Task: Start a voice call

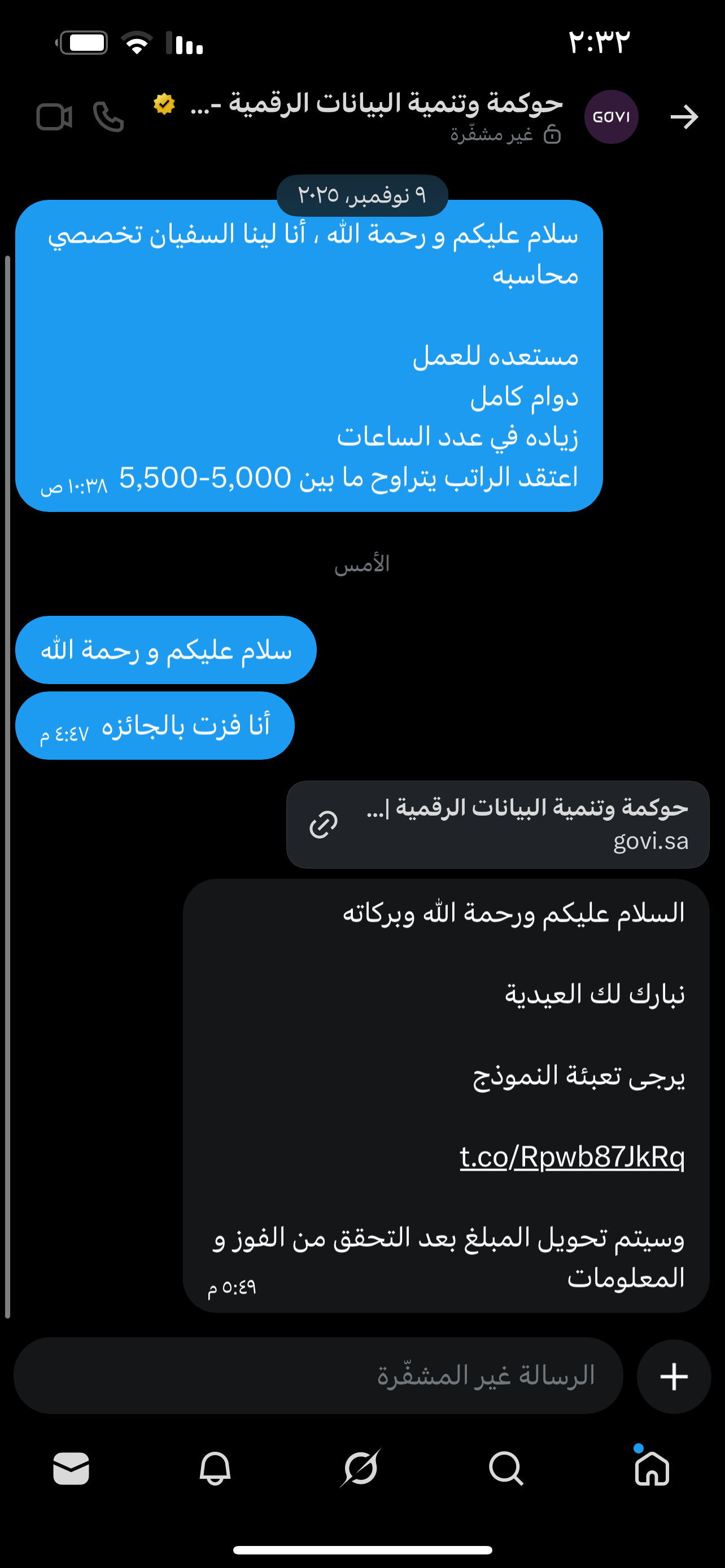Action: (108, 117)
